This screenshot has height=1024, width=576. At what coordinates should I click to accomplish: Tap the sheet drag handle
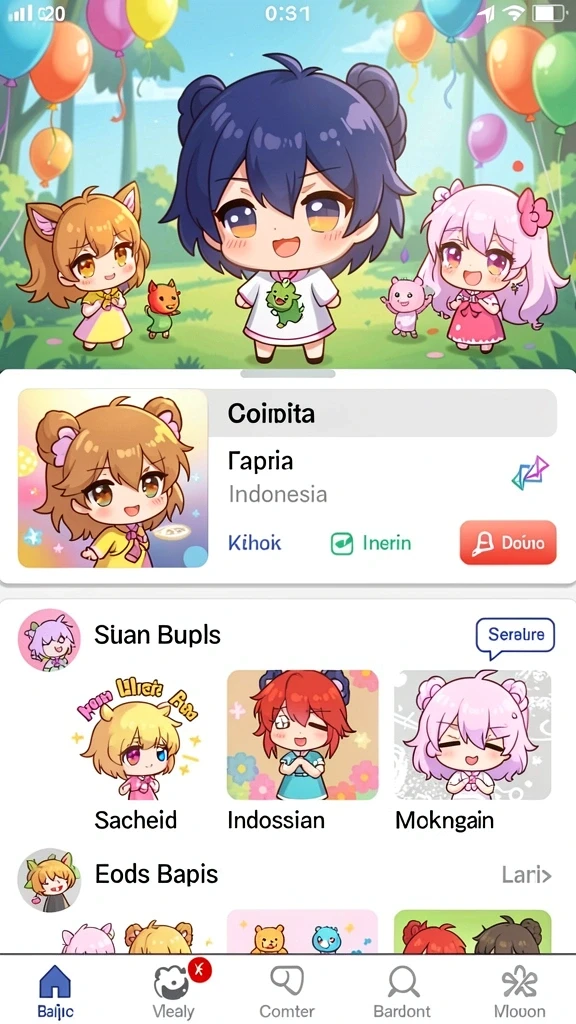tap(288, 374)
